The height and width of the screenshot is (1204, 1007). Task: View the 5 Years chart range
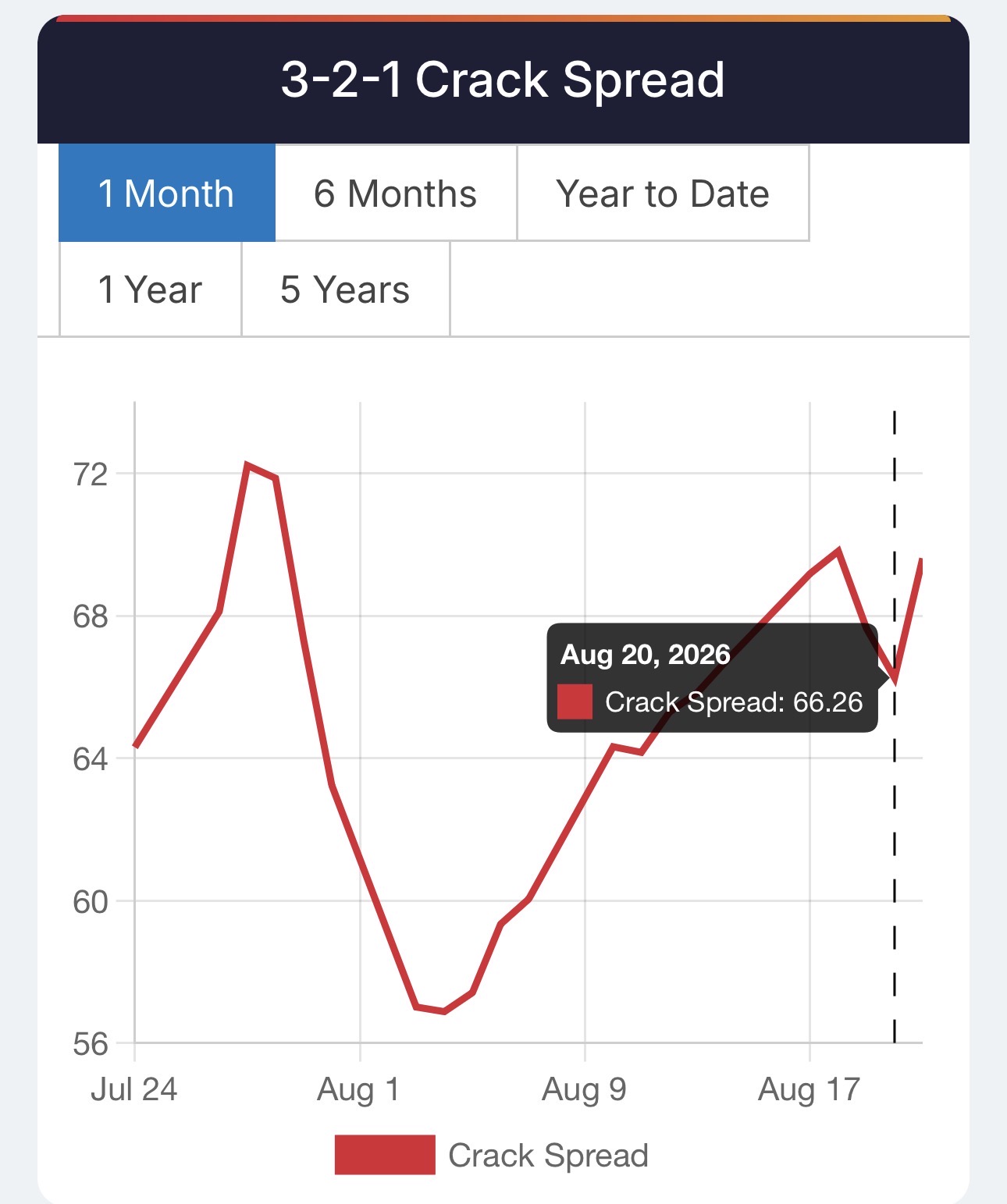(346, 289)
